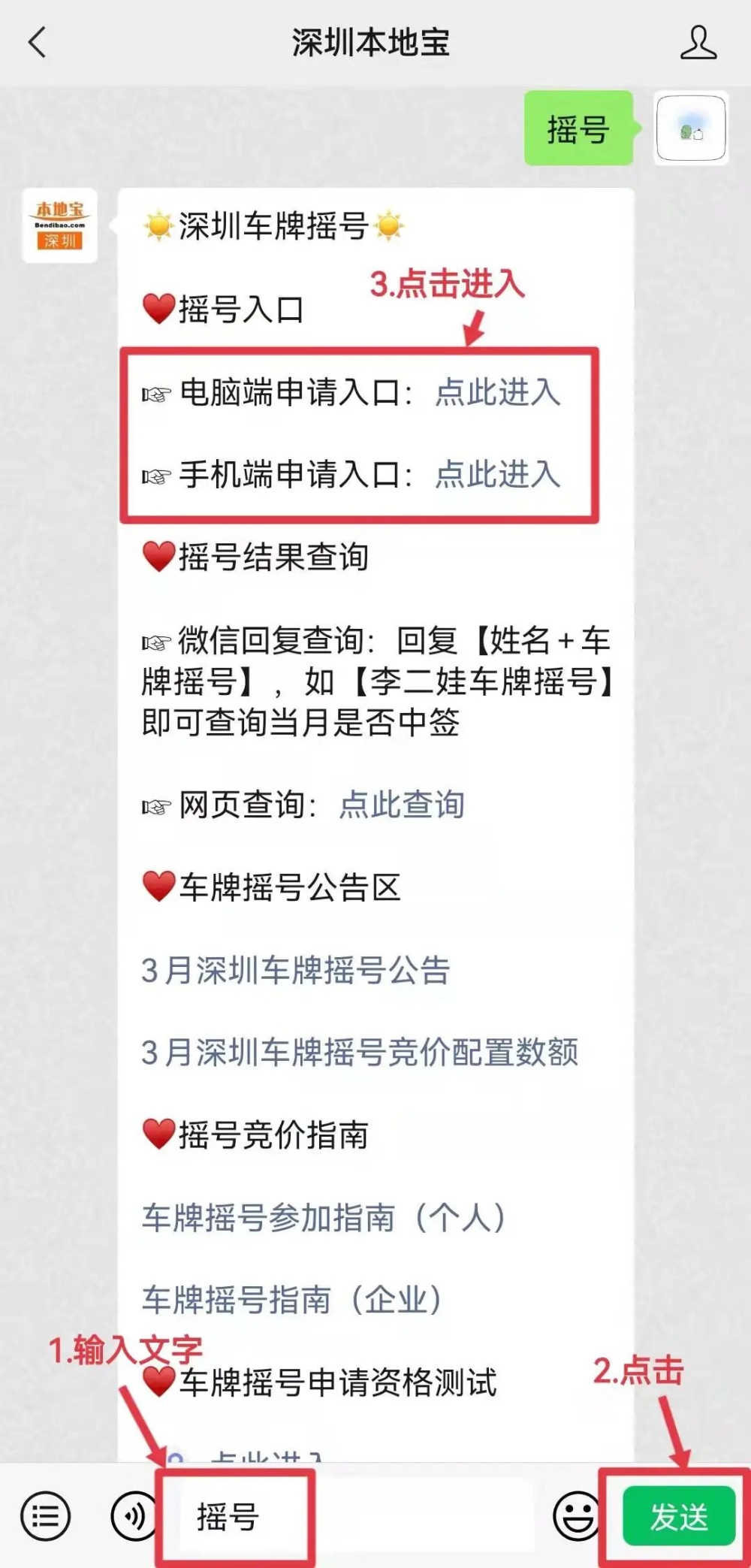The image size is (751, 1568).
Task: Open 深圳本地宝 avatar in chat
Action: pos(60,225)
